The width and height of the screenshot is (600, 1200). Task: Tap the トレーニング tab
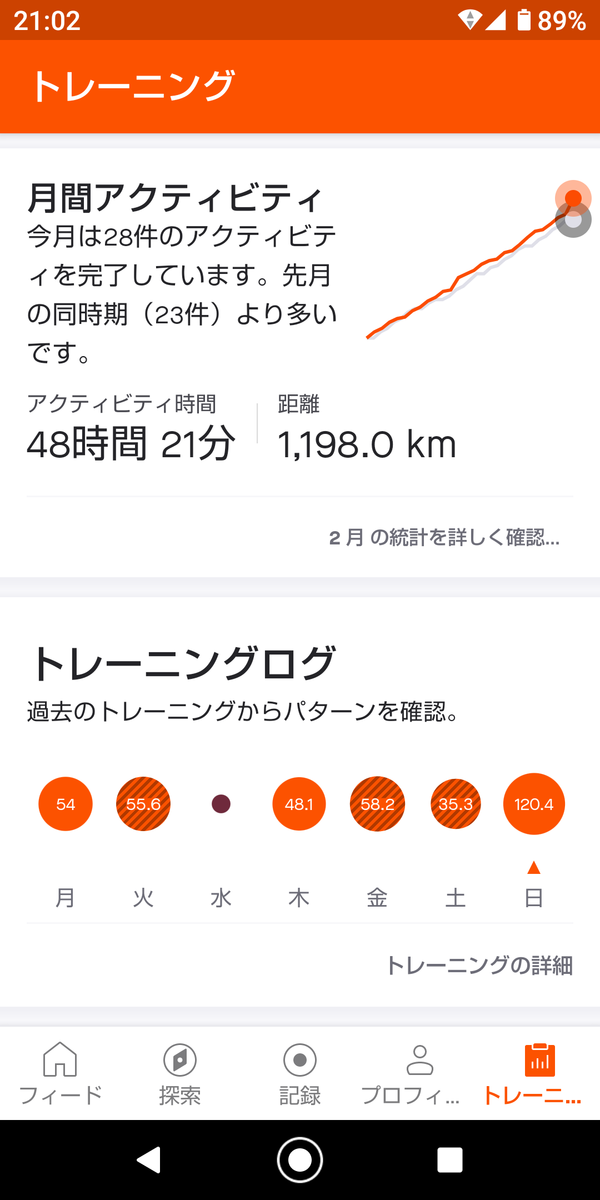pos(540,1074)
